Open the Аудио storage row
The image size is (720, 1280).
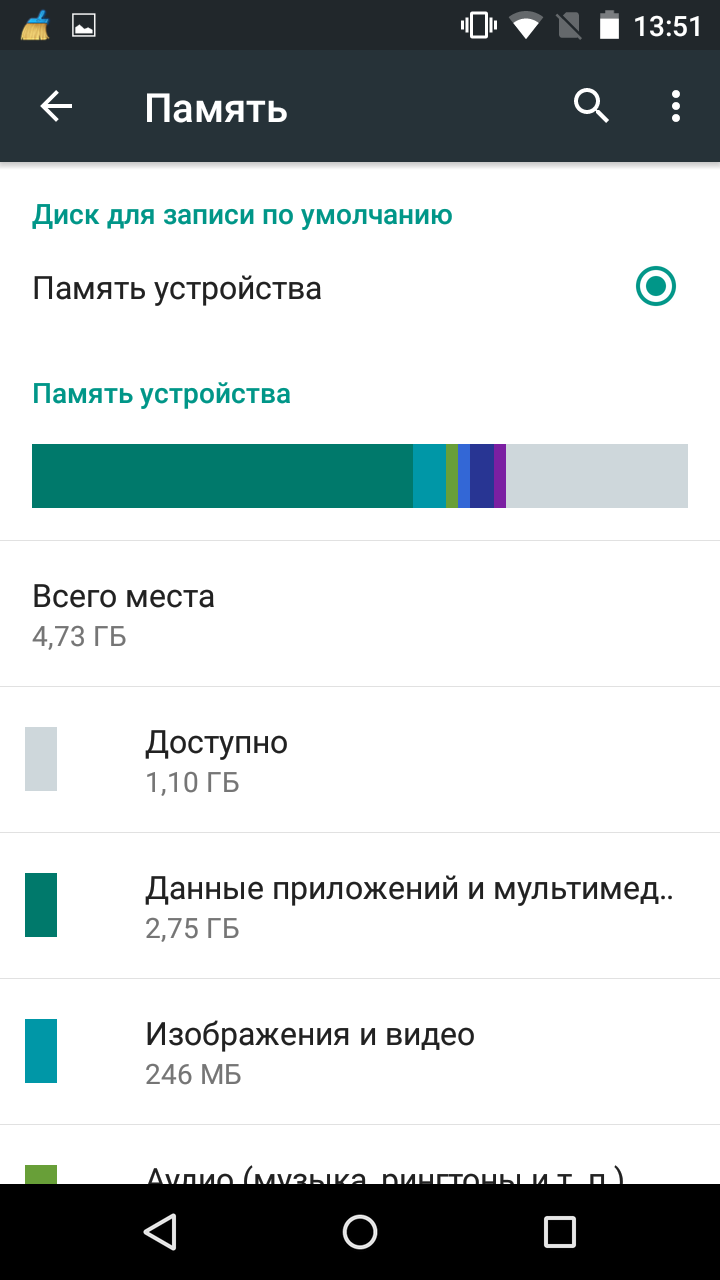pos(360,1156)
